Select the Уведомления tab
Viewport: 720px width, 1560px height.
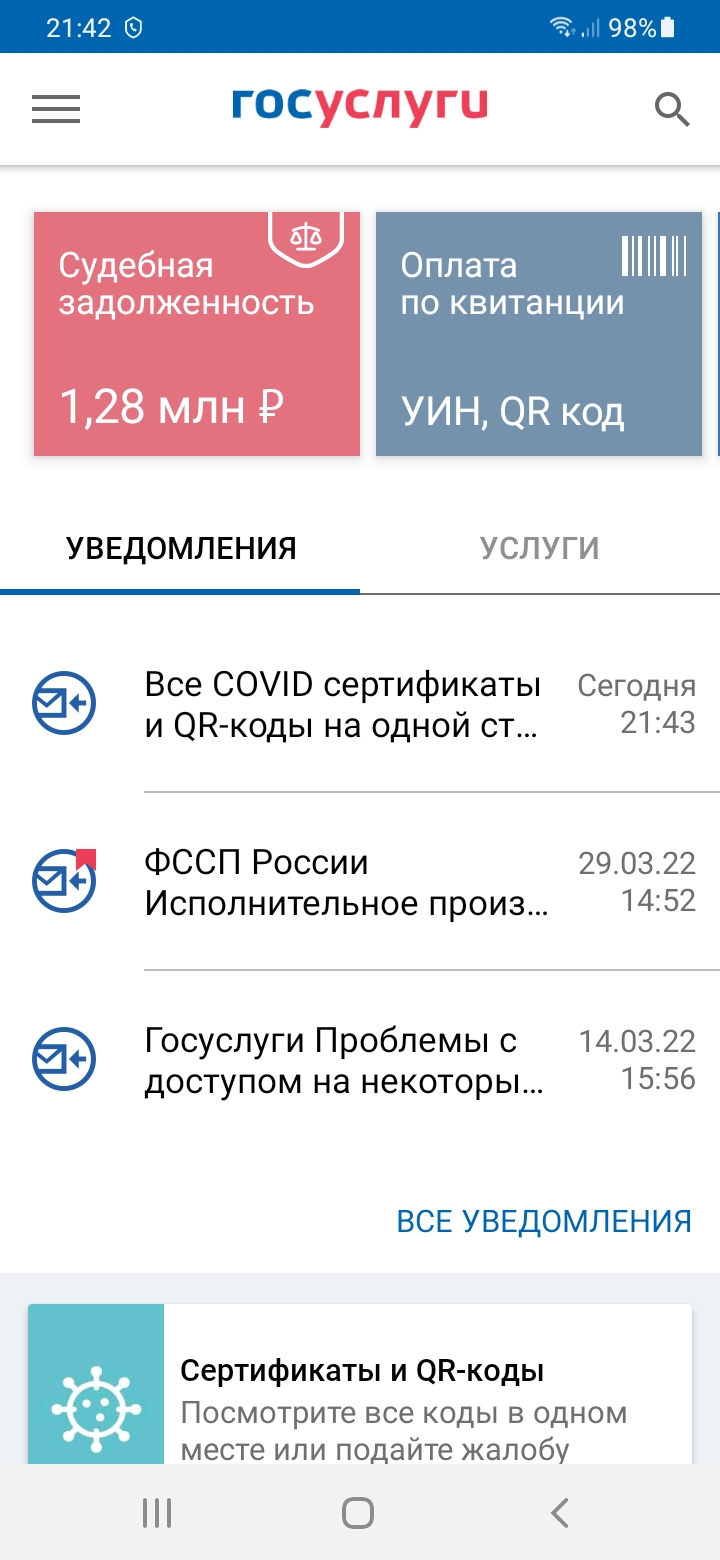(181, 549)
